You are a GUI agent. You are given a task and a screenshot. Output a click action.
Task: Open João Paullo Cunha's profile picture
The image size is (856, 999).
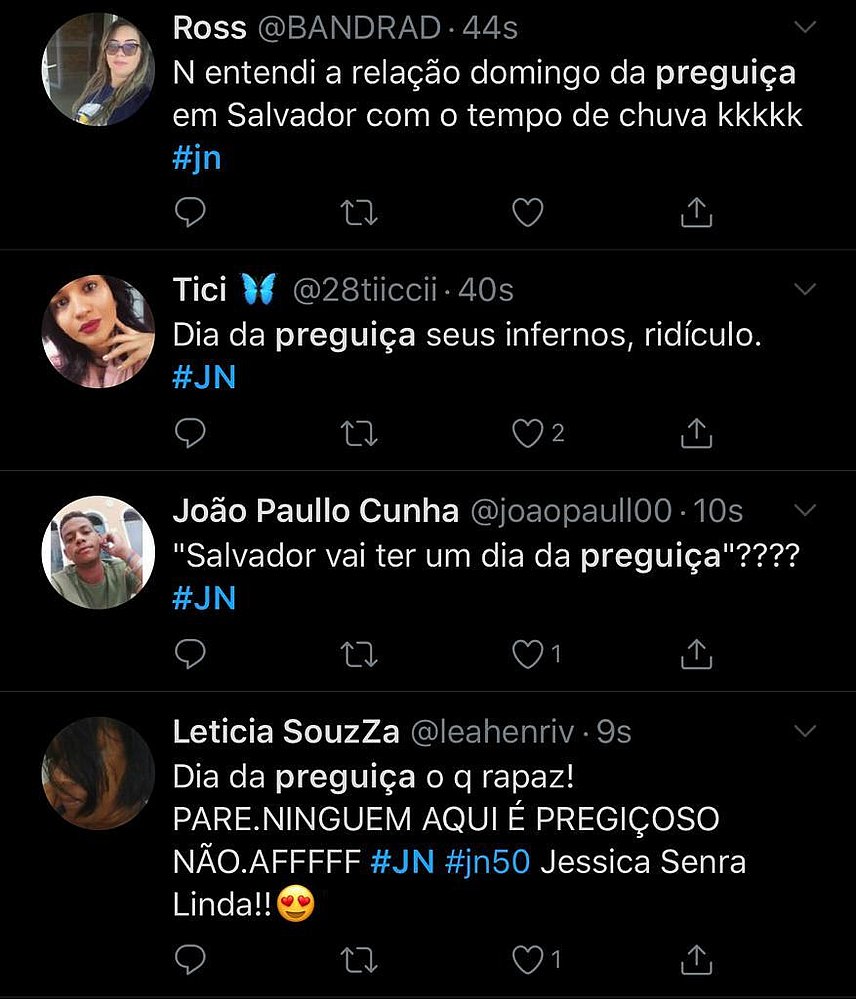98,552
